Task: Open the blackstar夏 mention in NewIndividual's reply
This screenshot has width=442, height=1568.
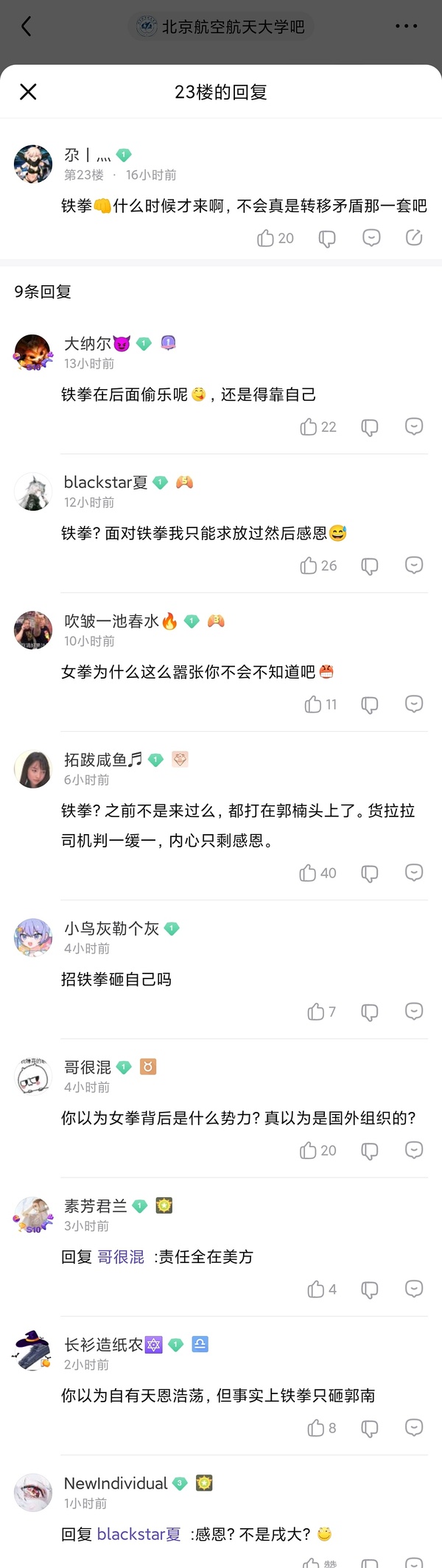Action: pos(138,1534)
